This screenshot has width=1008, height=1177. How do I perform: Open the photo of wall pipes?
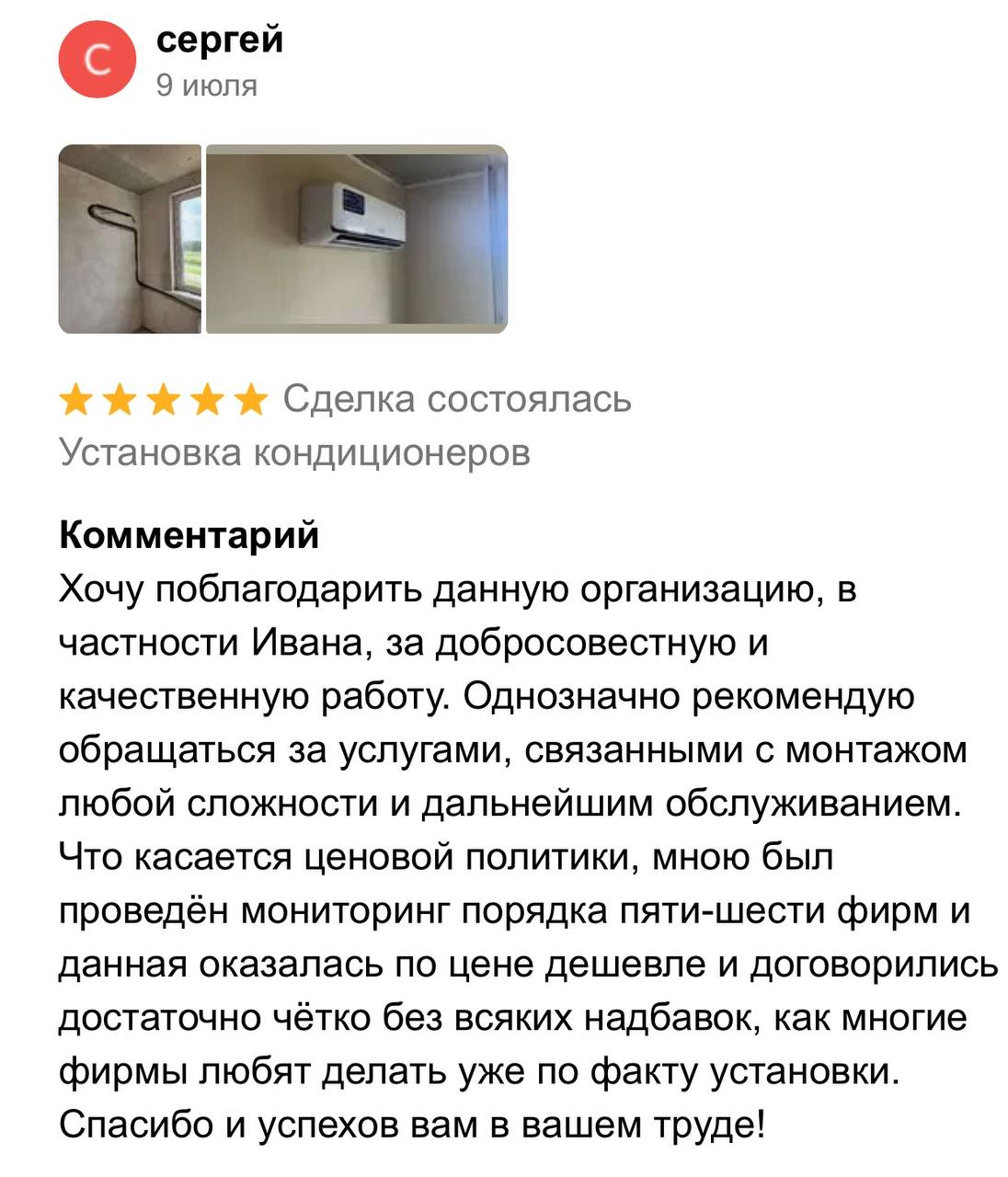129,239
